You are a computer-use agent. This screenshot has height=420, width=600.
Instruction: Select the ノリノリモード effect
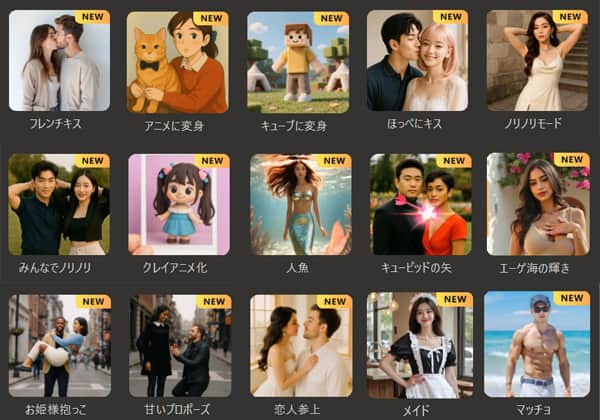click(x=537, y=61)
